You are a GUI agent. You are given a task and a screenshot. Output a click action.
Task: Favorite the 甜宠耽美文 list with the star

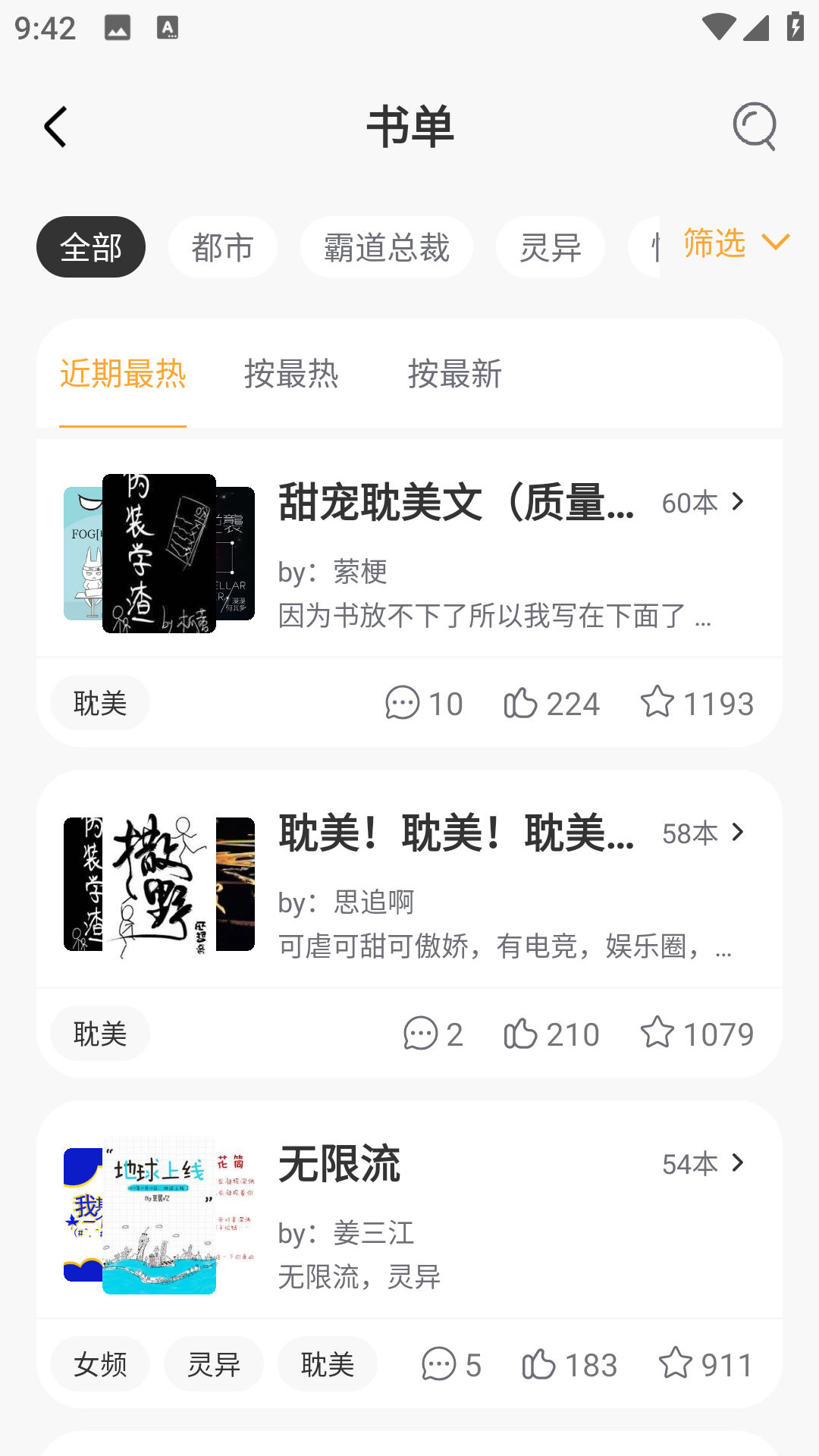696,703
